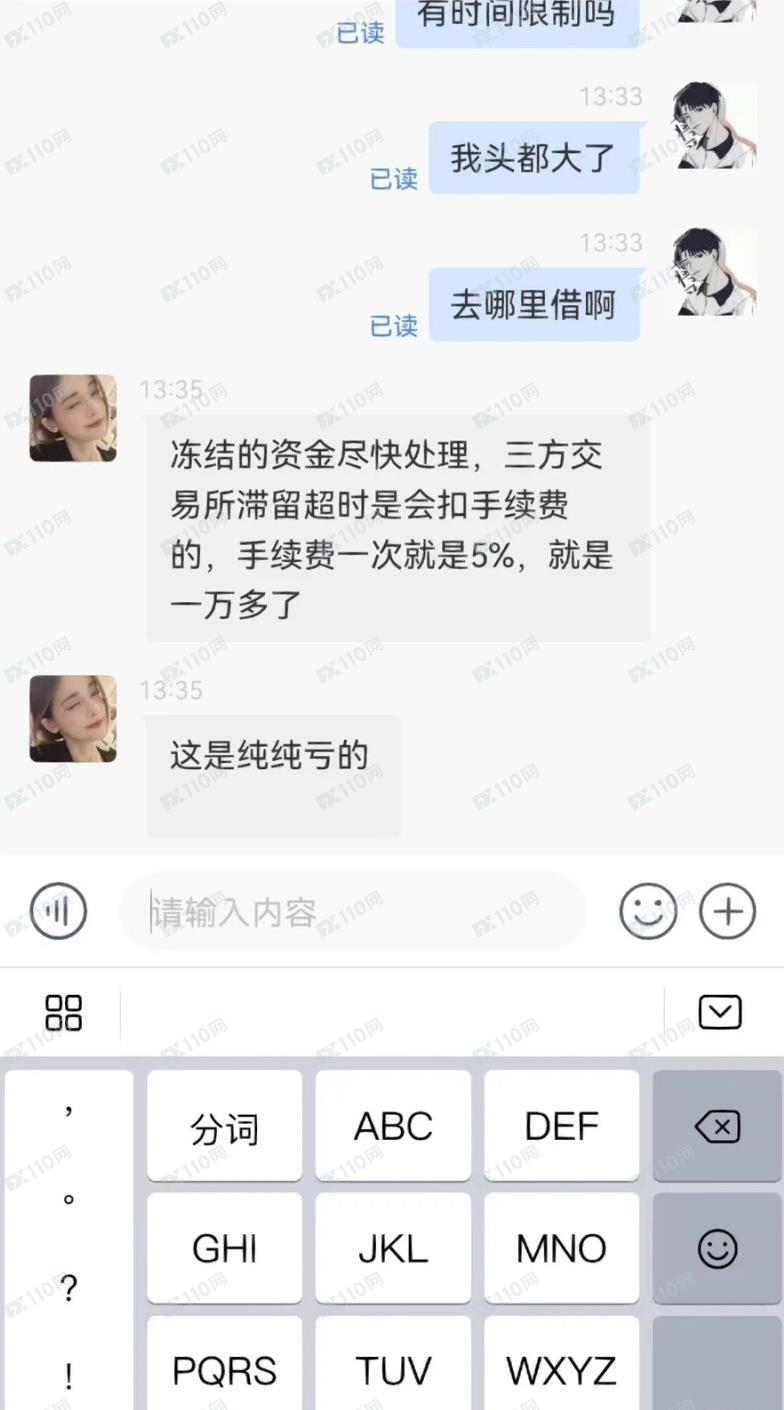Image resolution: width=784 pixels, height=1410 pixels.
Task: Open the emoji sticker picker
Action: click(x=648, y=911)
